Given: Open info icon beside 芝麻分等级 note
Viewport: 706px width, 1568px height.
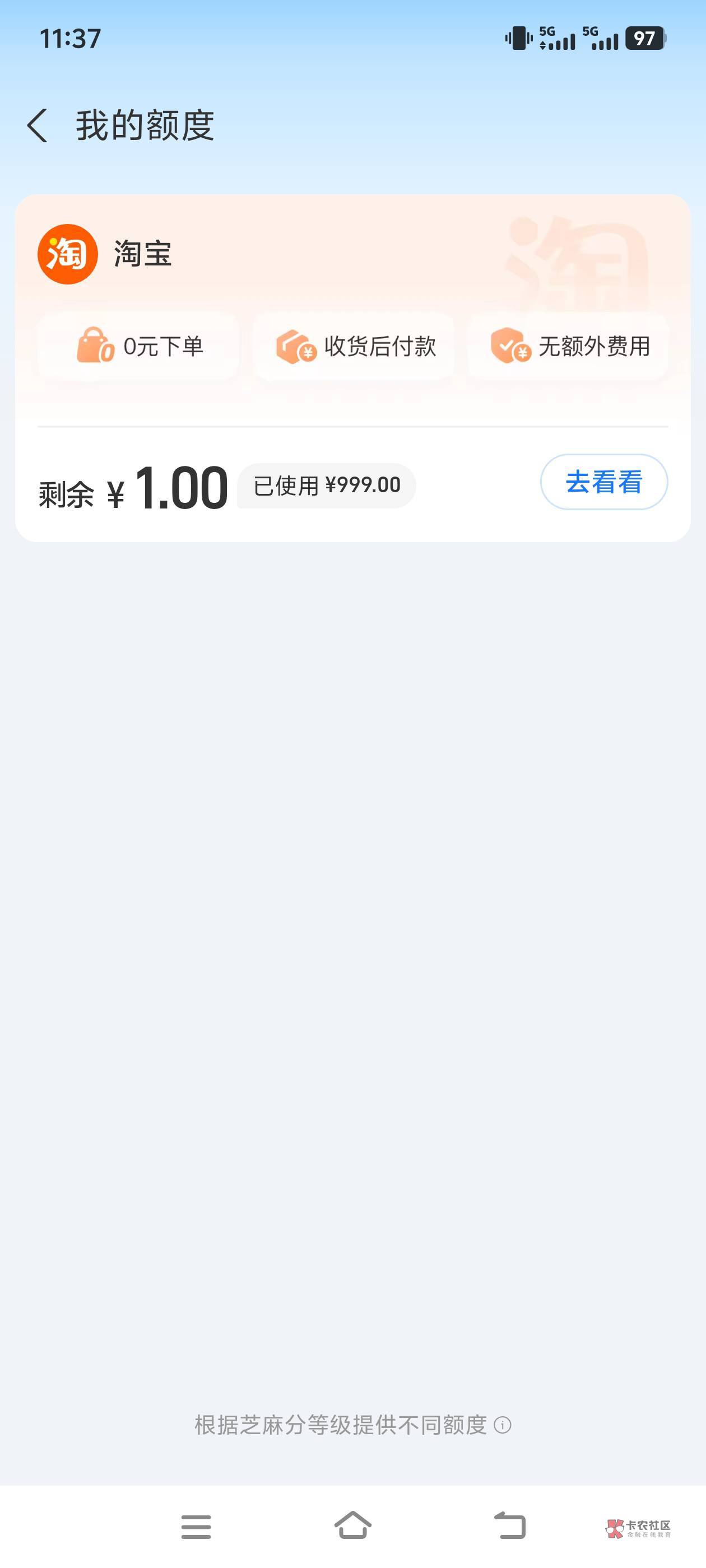Looking at the screenshot, I should [x=503, y=1425].
